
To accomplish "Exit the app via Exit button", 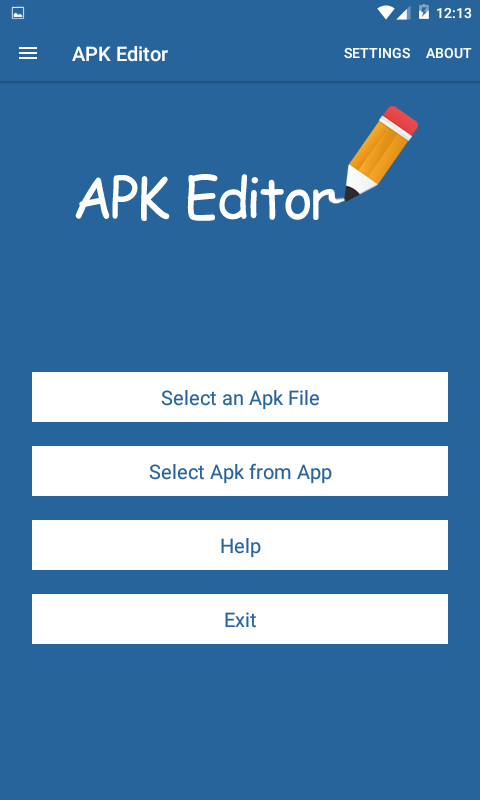I will click(x=240, y=619).
